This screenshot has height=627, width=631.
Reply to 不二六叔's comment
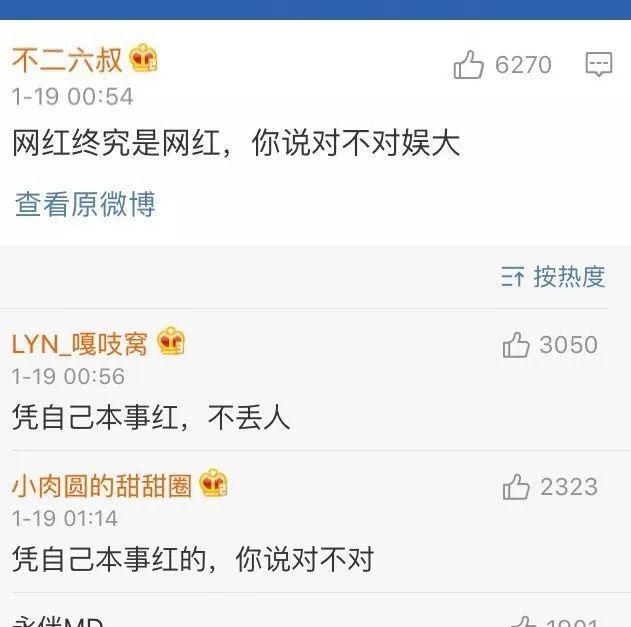pyautogui.click(x=598, y=65)
